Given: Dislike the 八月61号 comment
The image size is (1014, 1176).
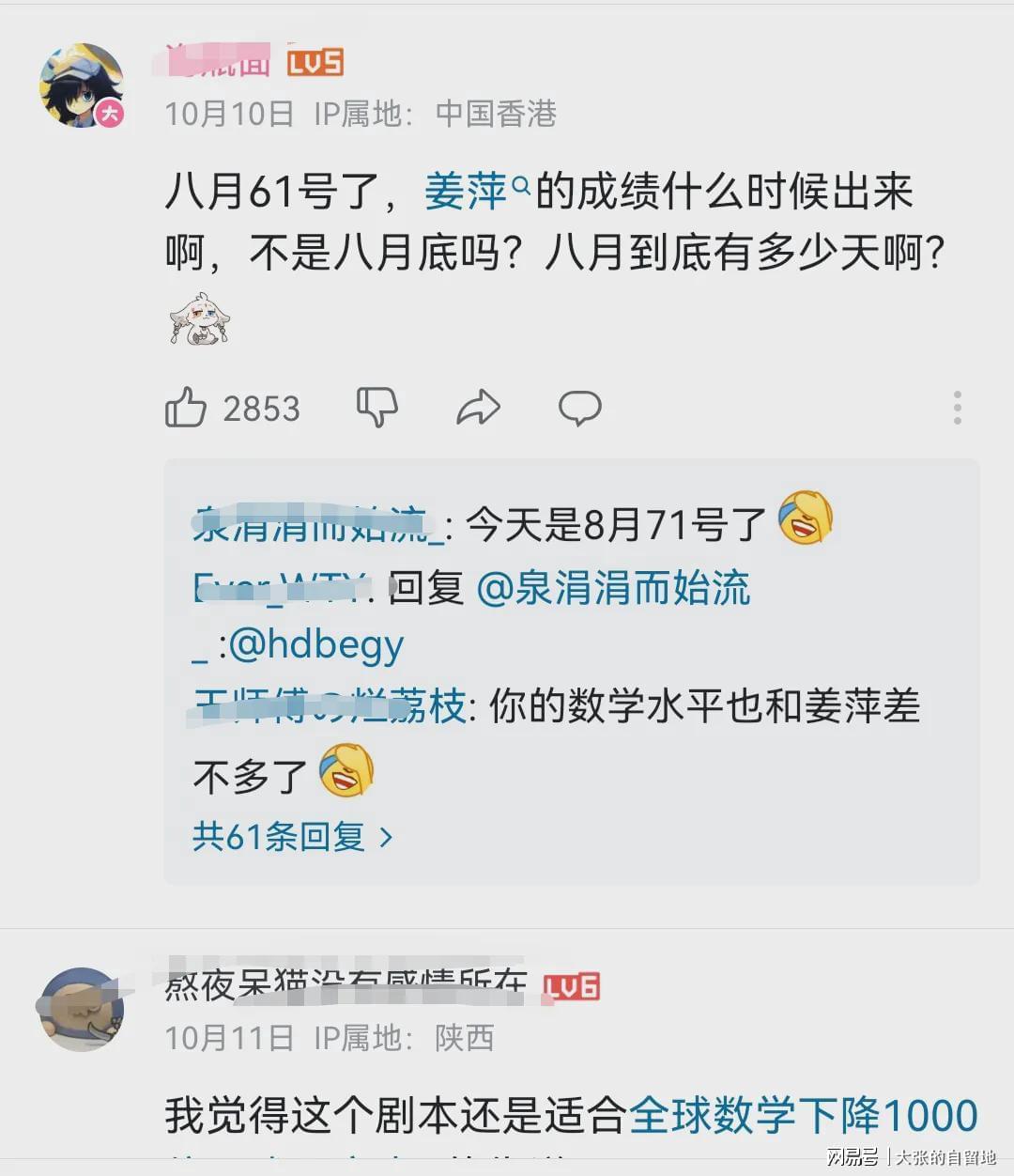Looking at the screenshot, I should 377,408.
